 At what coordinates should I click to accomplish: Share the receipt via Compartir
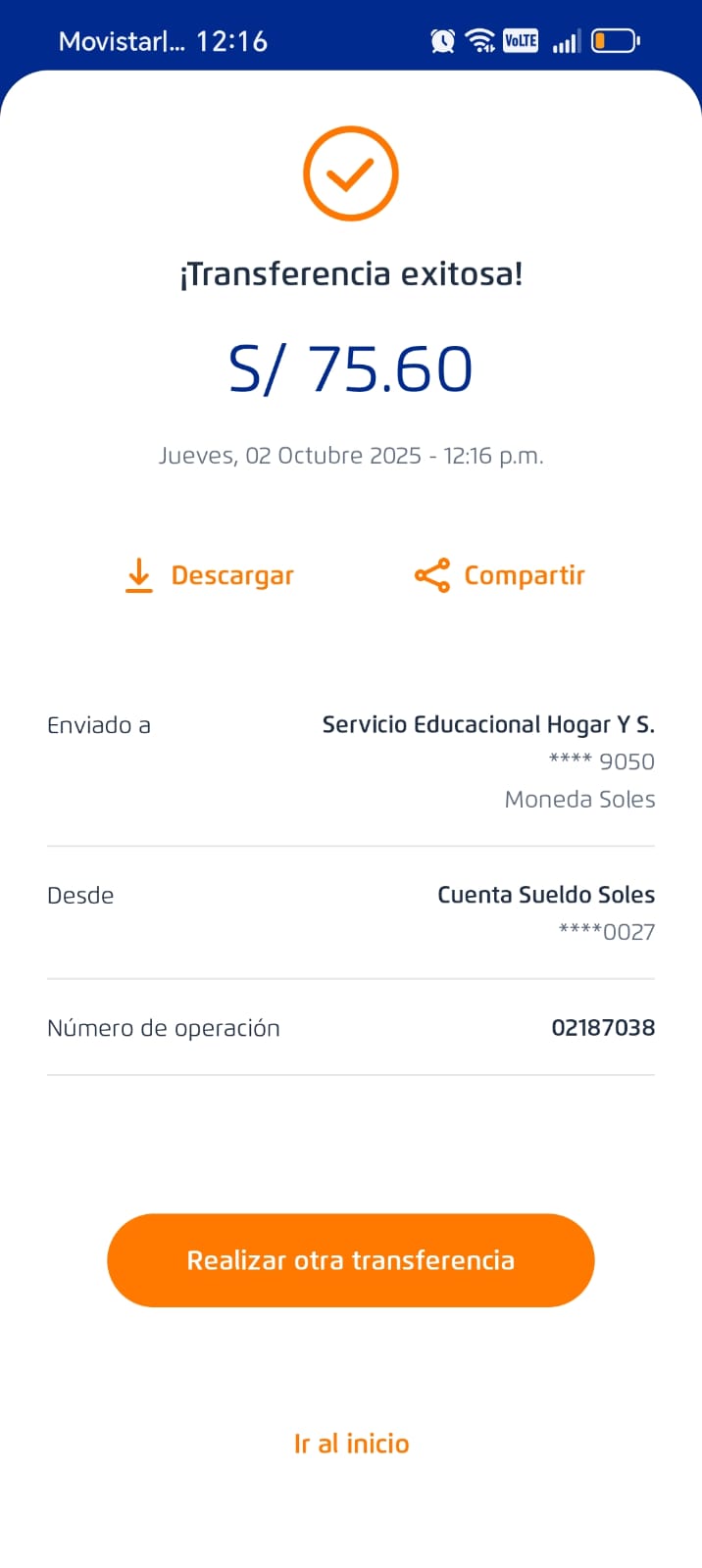click(500, 575)
